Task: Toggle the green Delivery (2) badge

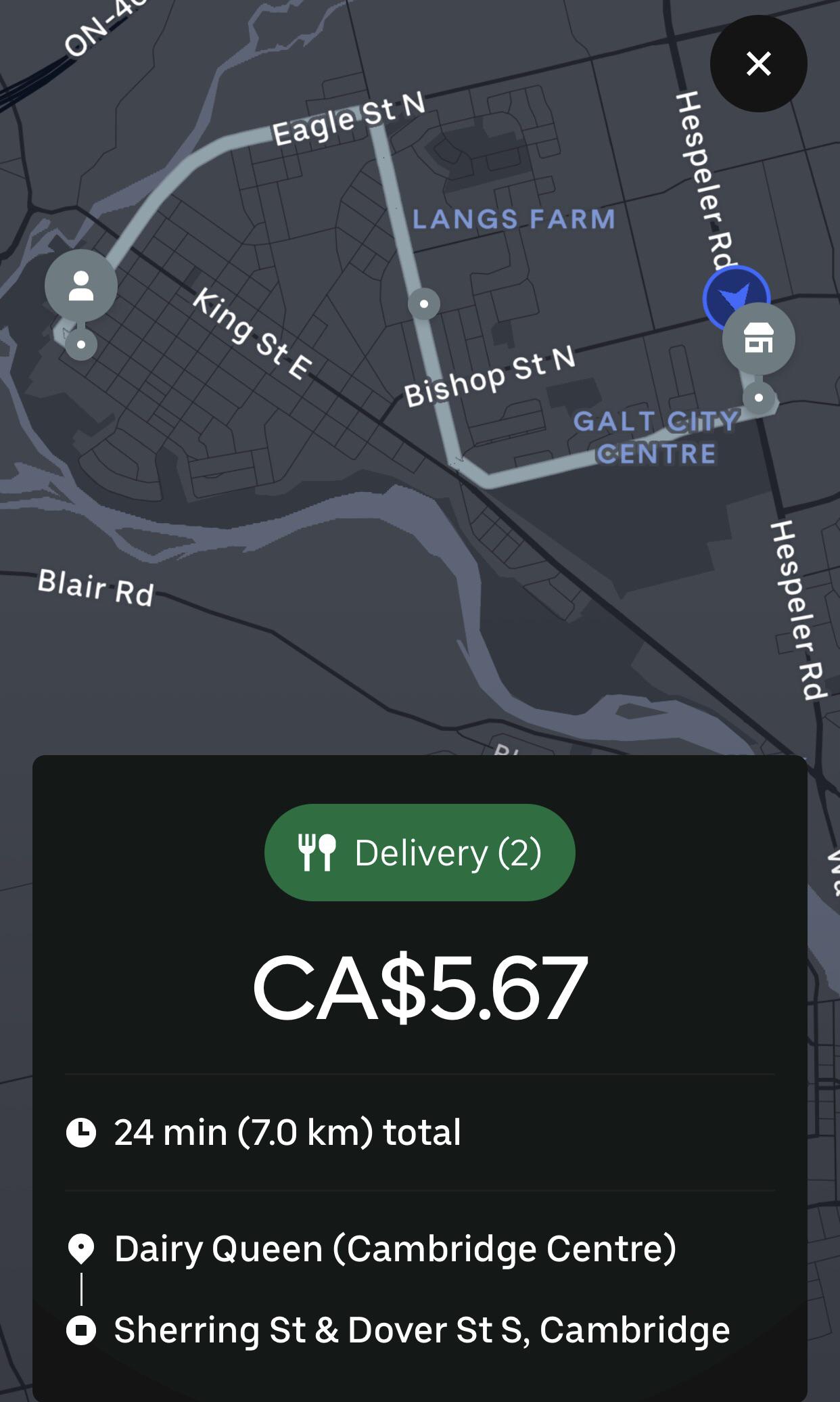Action: coord(419,853)
